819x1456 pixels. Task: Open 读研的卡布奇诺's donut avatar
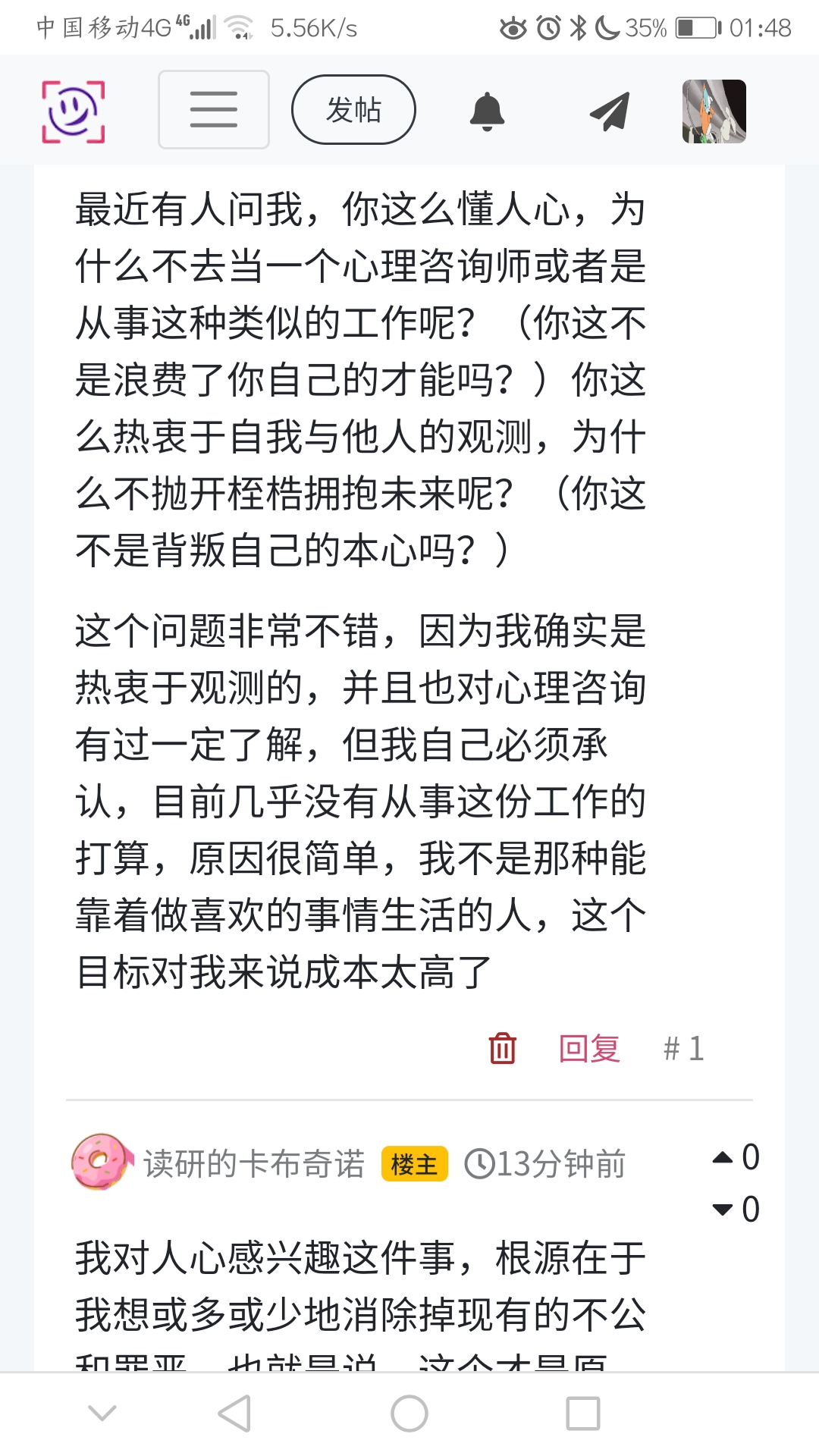tap(101, 1162)
